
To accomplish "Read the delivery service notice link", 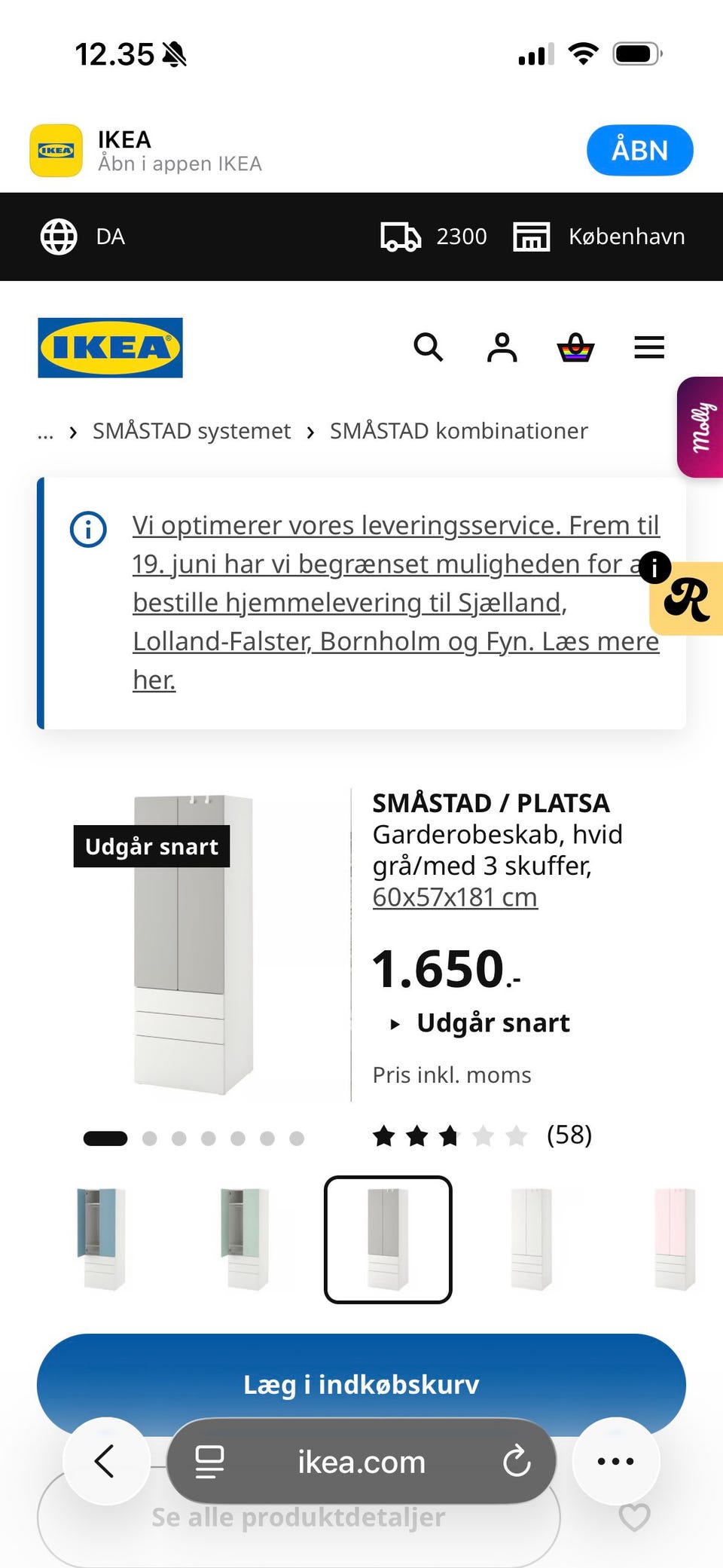I will click(x=396, y=602).
